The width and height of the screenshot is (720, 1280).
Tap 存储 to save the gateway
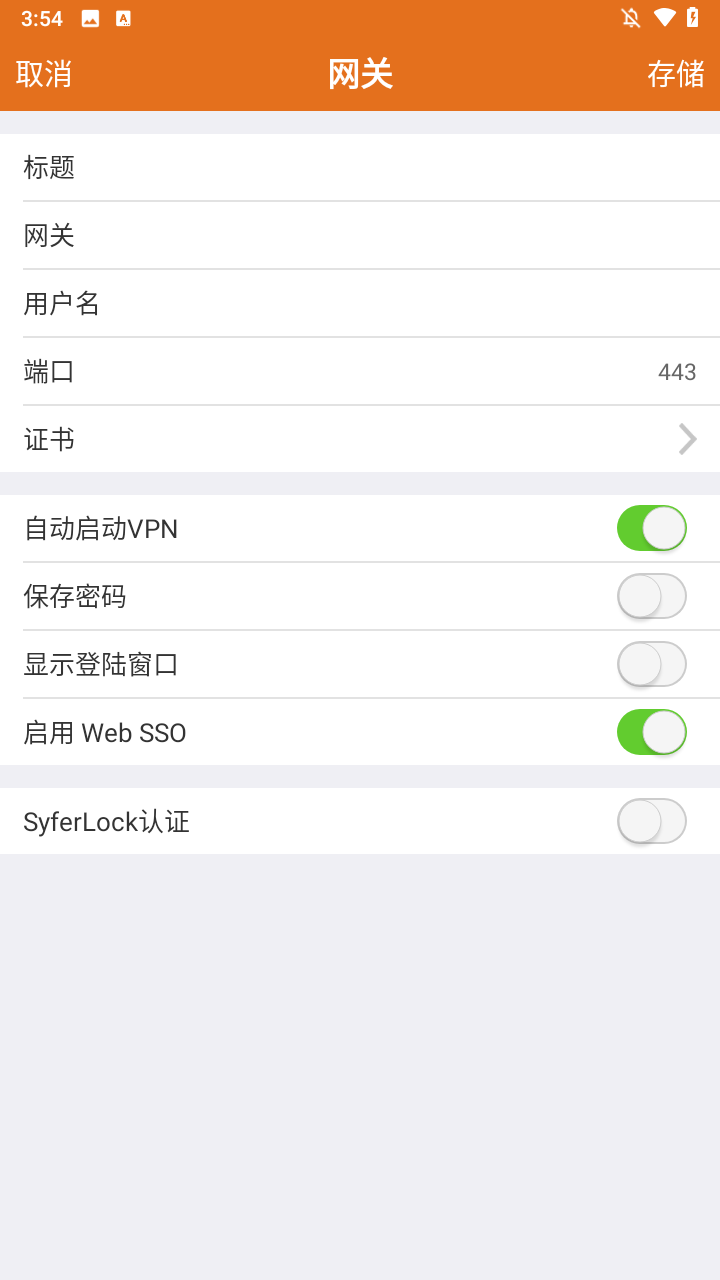(676, 74)
